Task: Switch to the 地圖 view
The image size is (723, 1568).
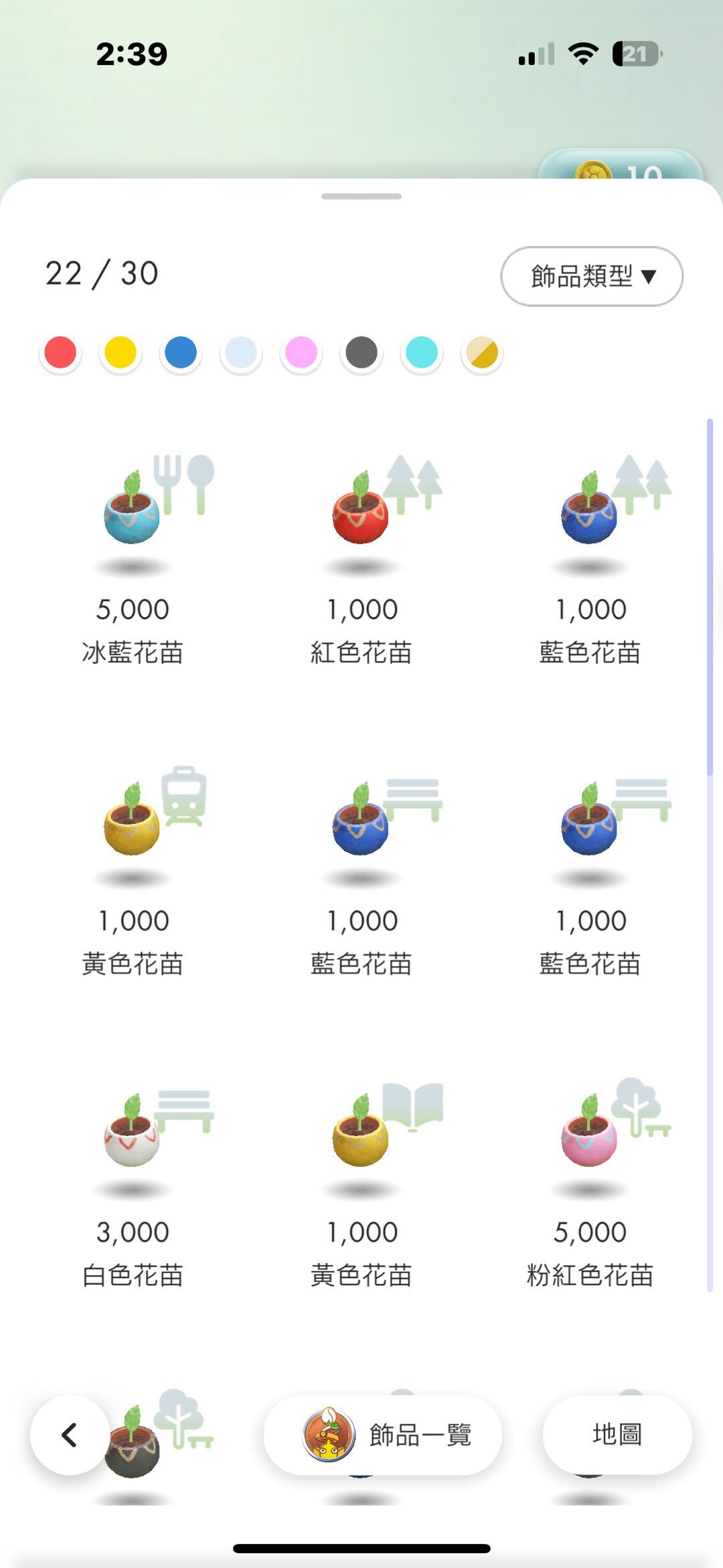Action: [617, 1435]
